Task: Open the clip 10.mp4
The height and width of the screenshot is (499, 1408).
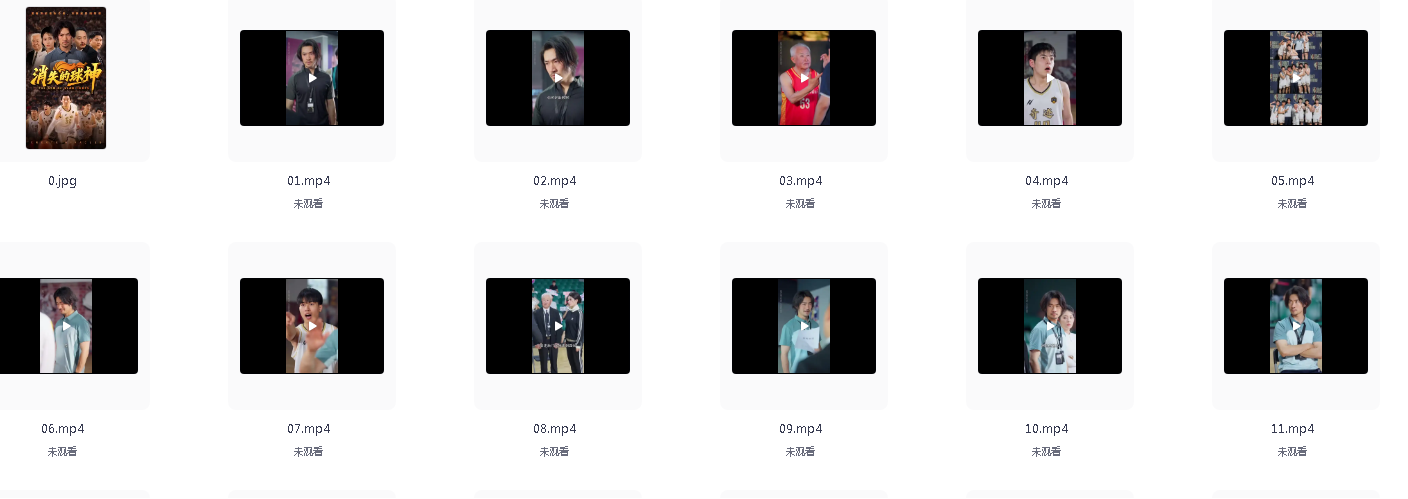Action: click(1050, 326)
